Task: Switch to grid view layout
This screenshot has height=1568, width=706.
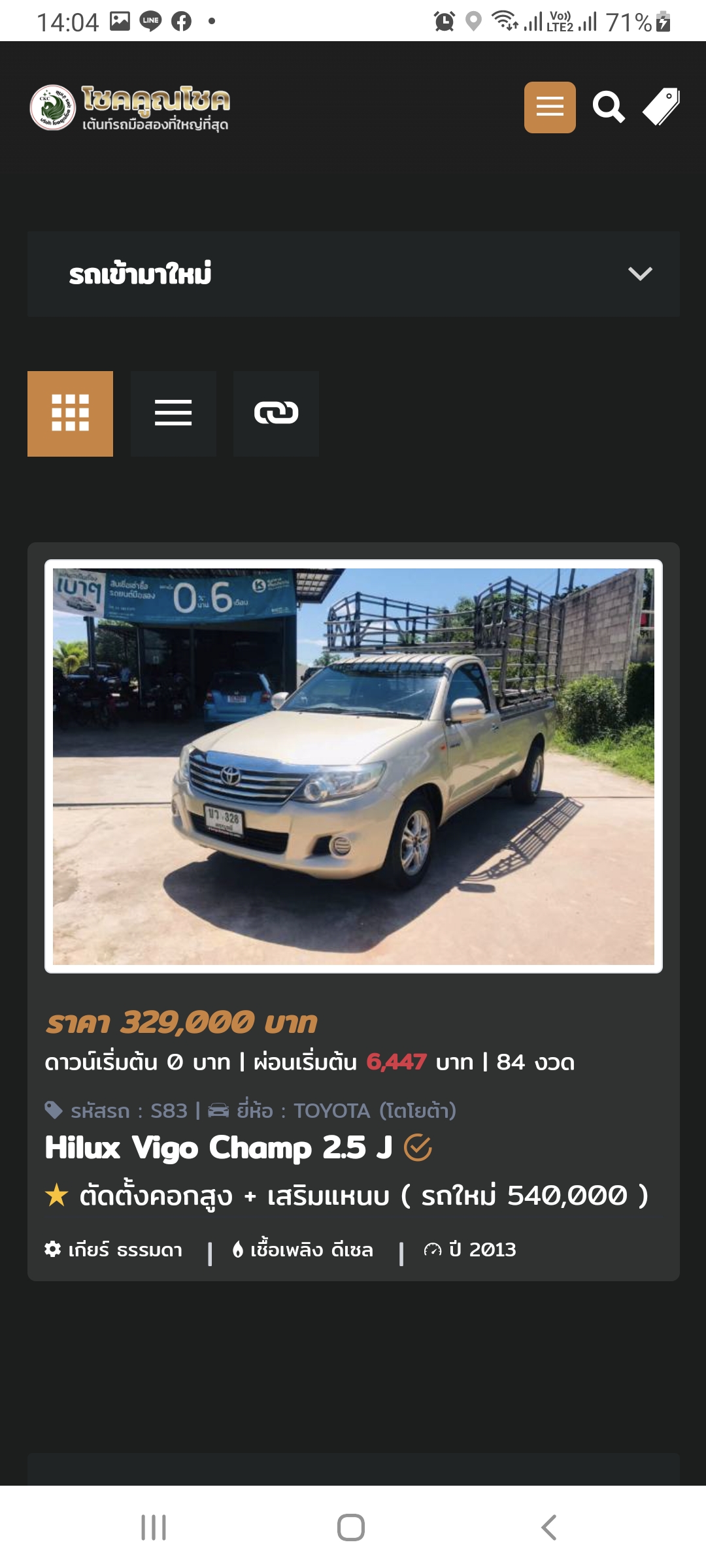Action: pyautogui.click(x=70, y=414)
